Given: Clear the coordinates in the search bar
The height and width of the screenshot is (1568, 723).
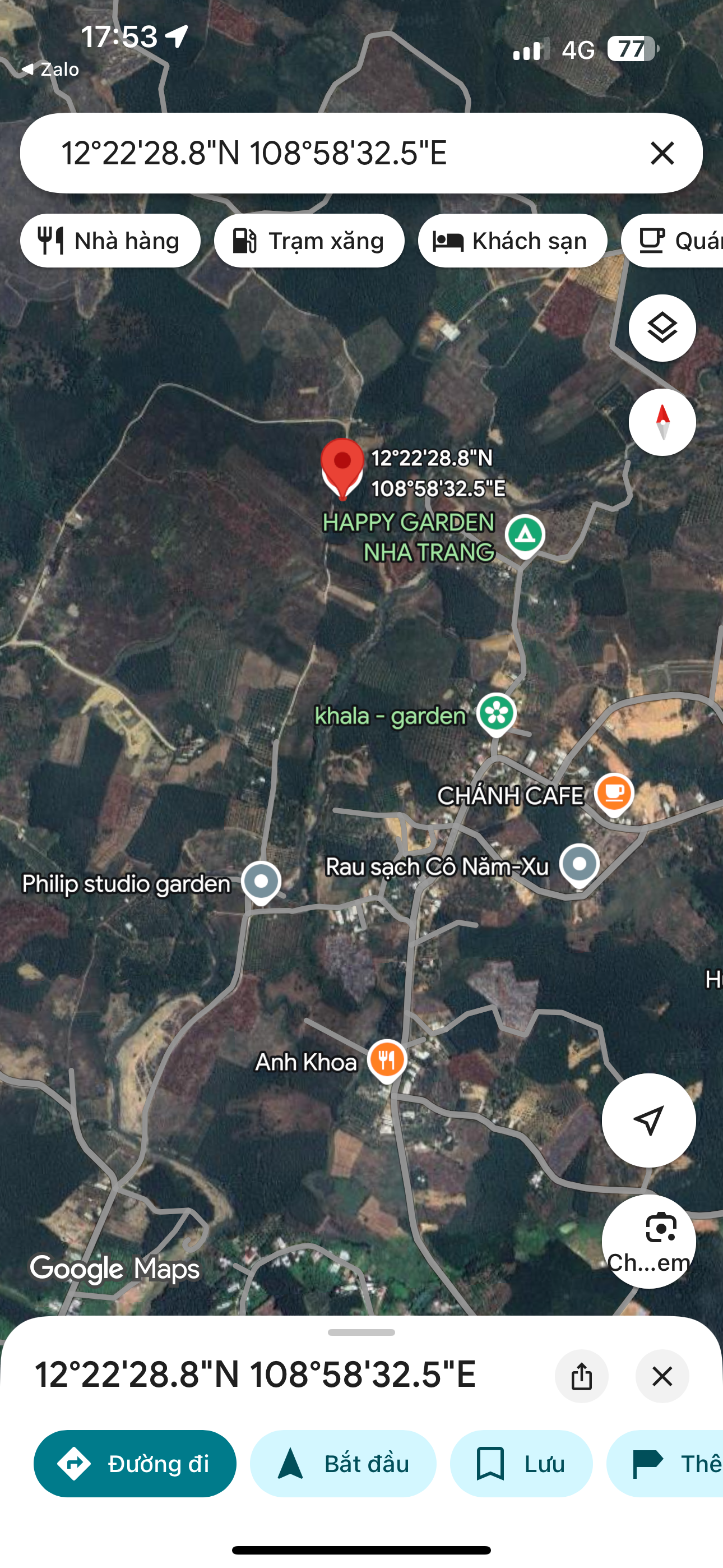Looking at the screenshot, I should [661, 153].
